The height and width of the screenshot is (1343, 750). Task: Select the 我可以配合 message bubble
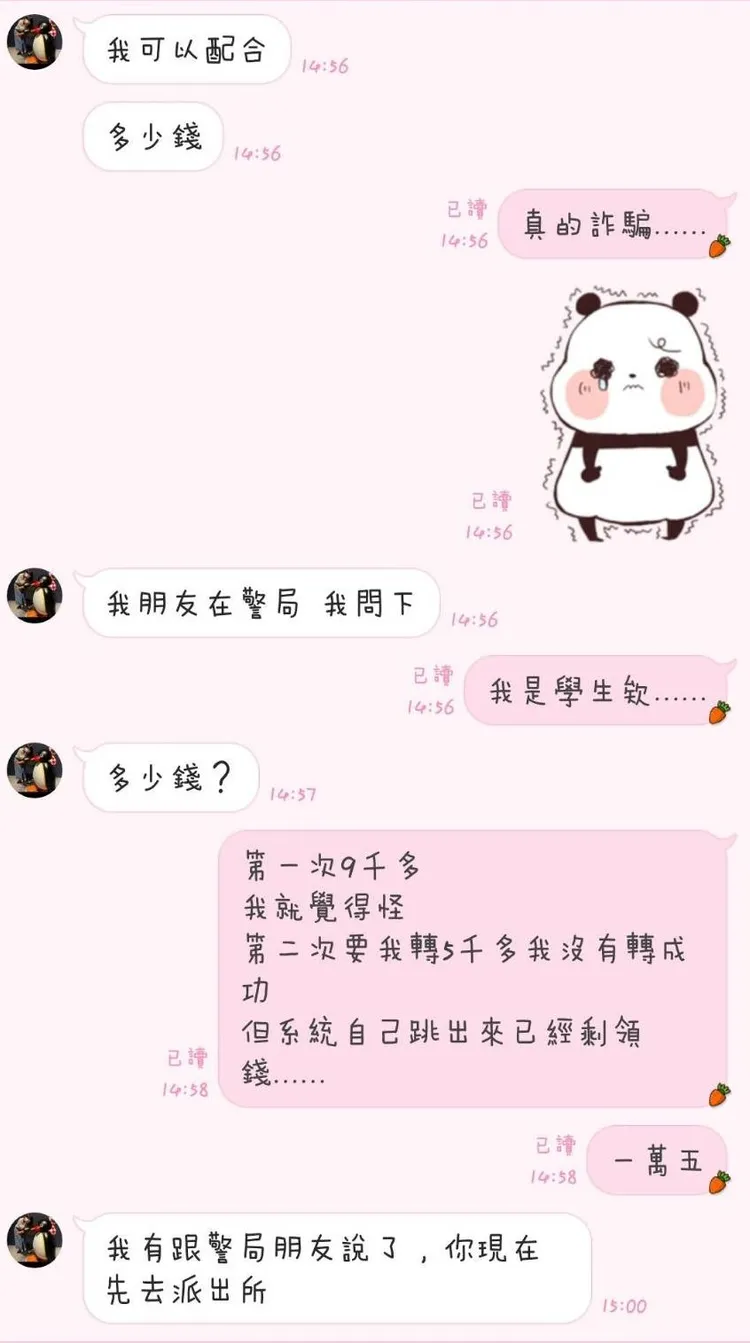[x=186, y=49]
